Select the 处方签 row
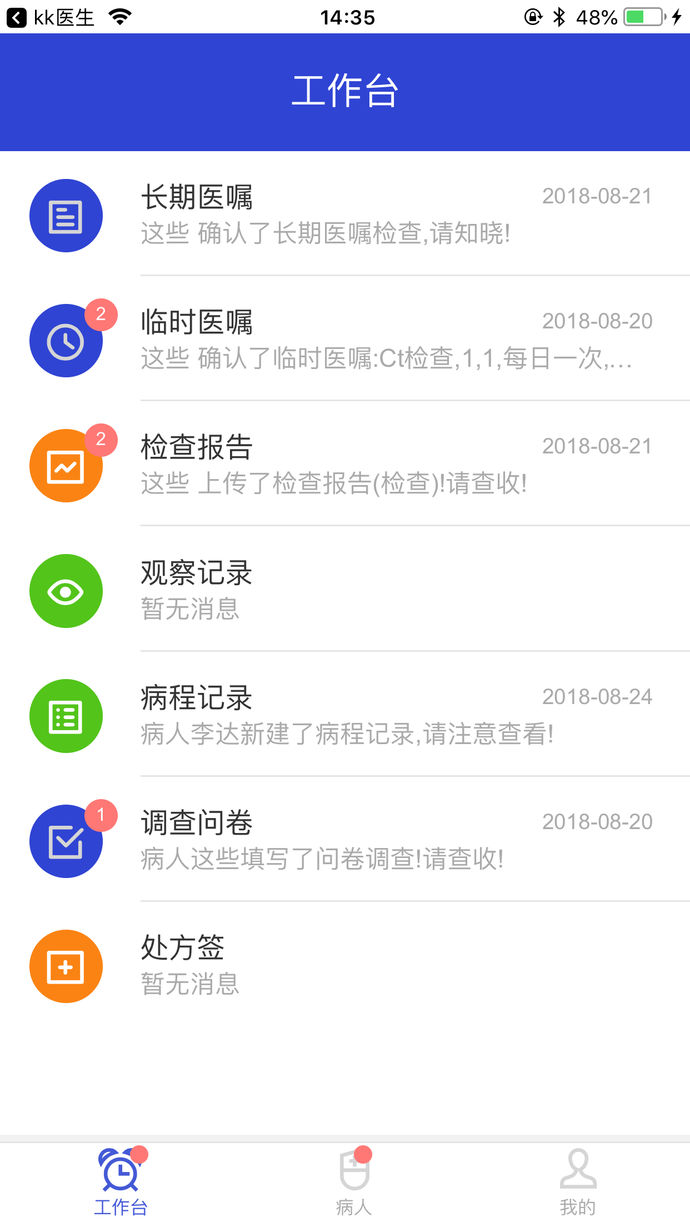Screen dimensions: 690x1227 (345, 965)
